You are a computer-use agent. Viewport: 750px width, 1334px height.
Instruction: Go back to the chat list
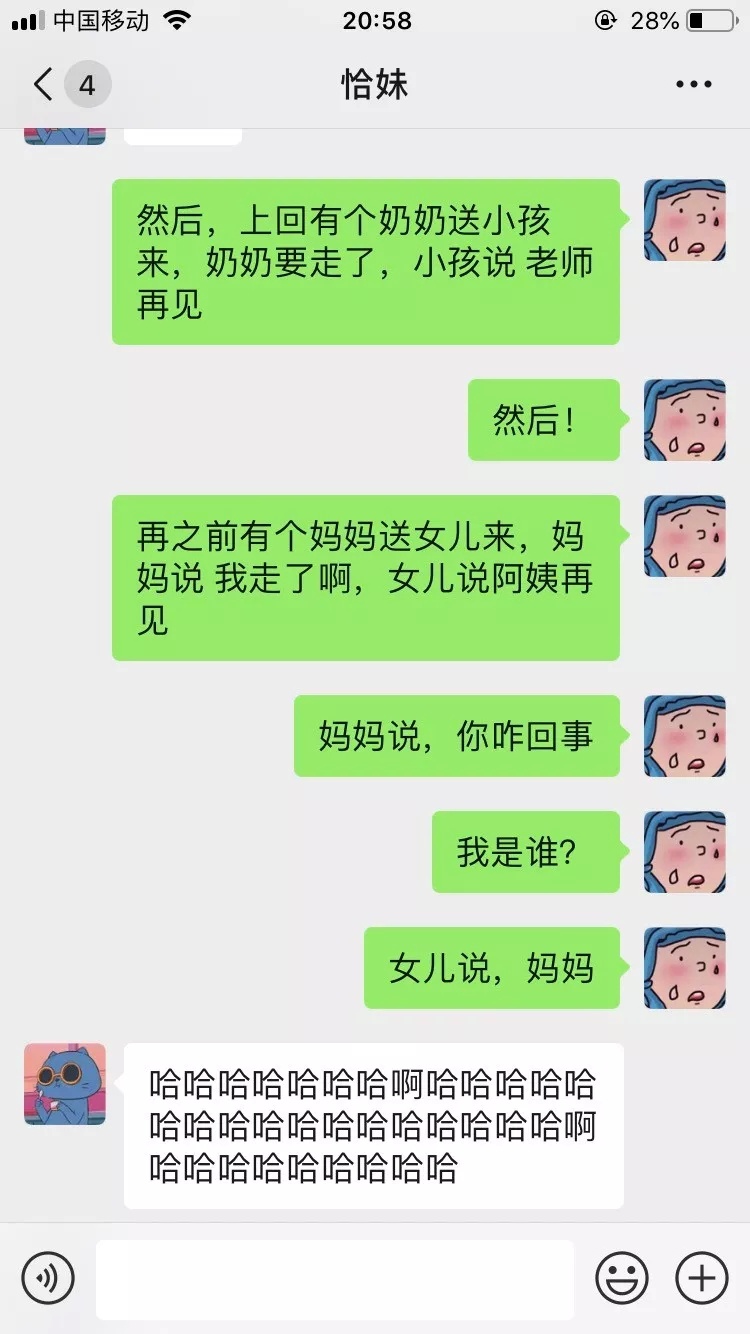pos(43,85)
